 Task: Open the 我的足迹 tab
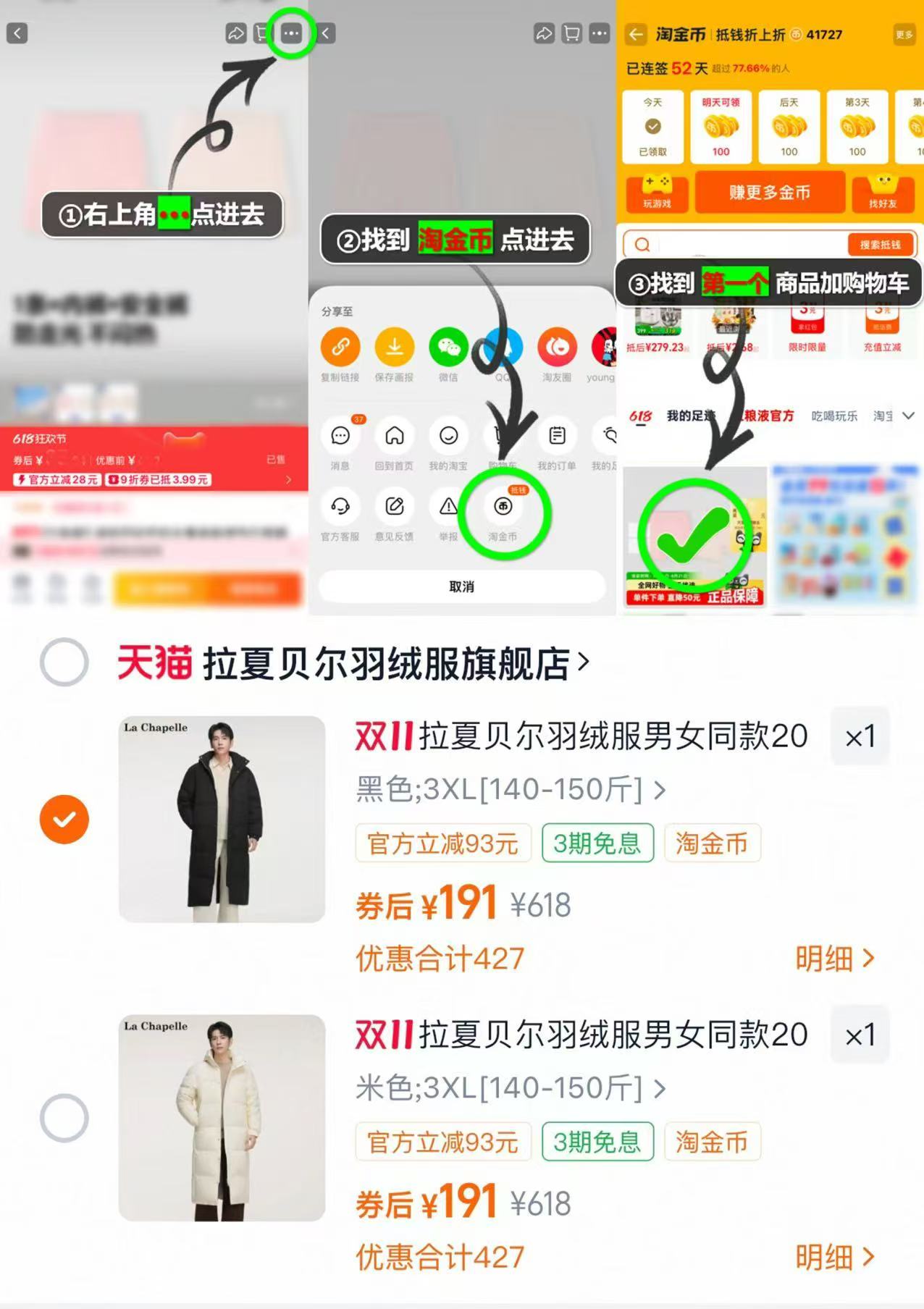coord(691,416)
